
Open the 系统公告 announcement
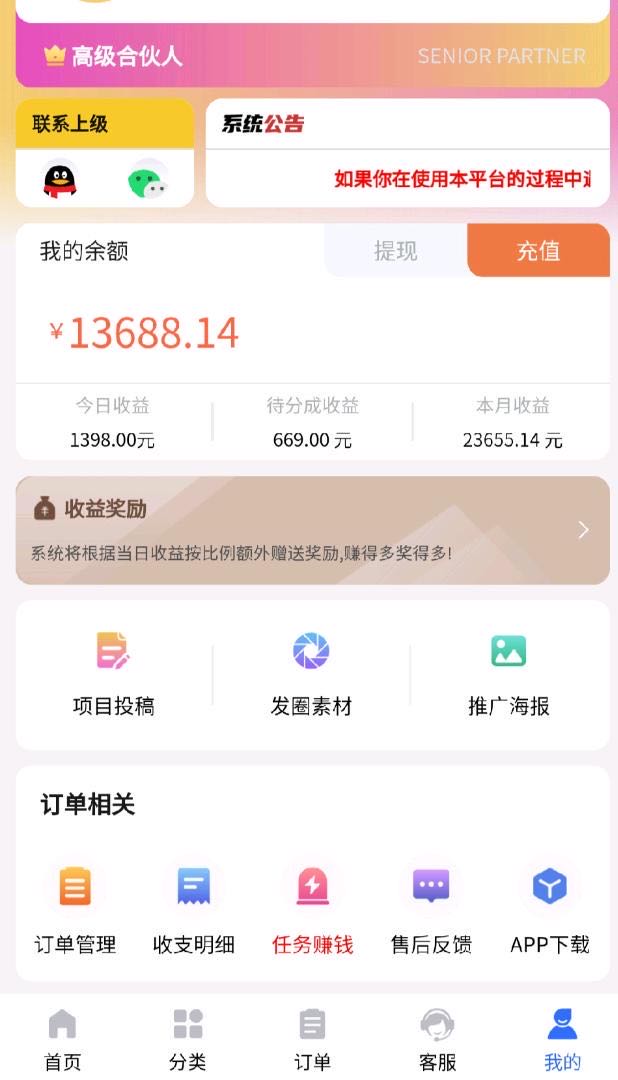click(407, 153)
